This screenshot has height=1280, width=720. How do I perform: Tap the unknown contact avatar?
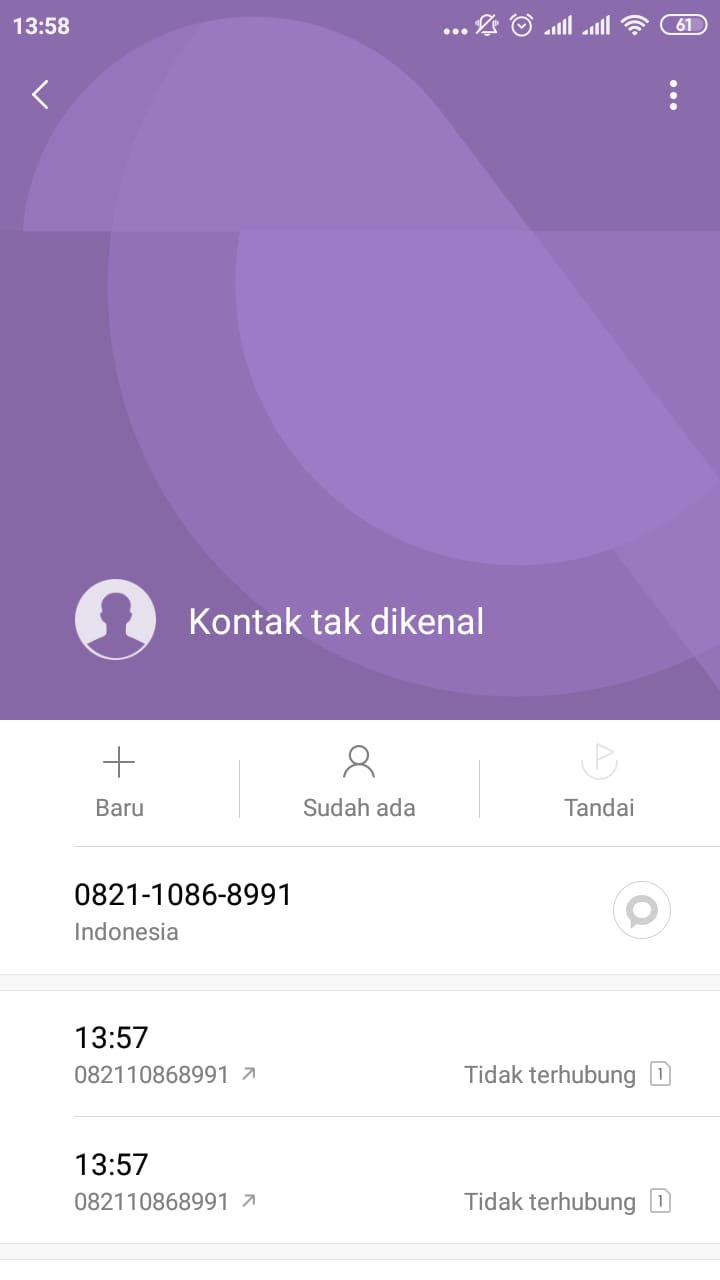[116, 619]
